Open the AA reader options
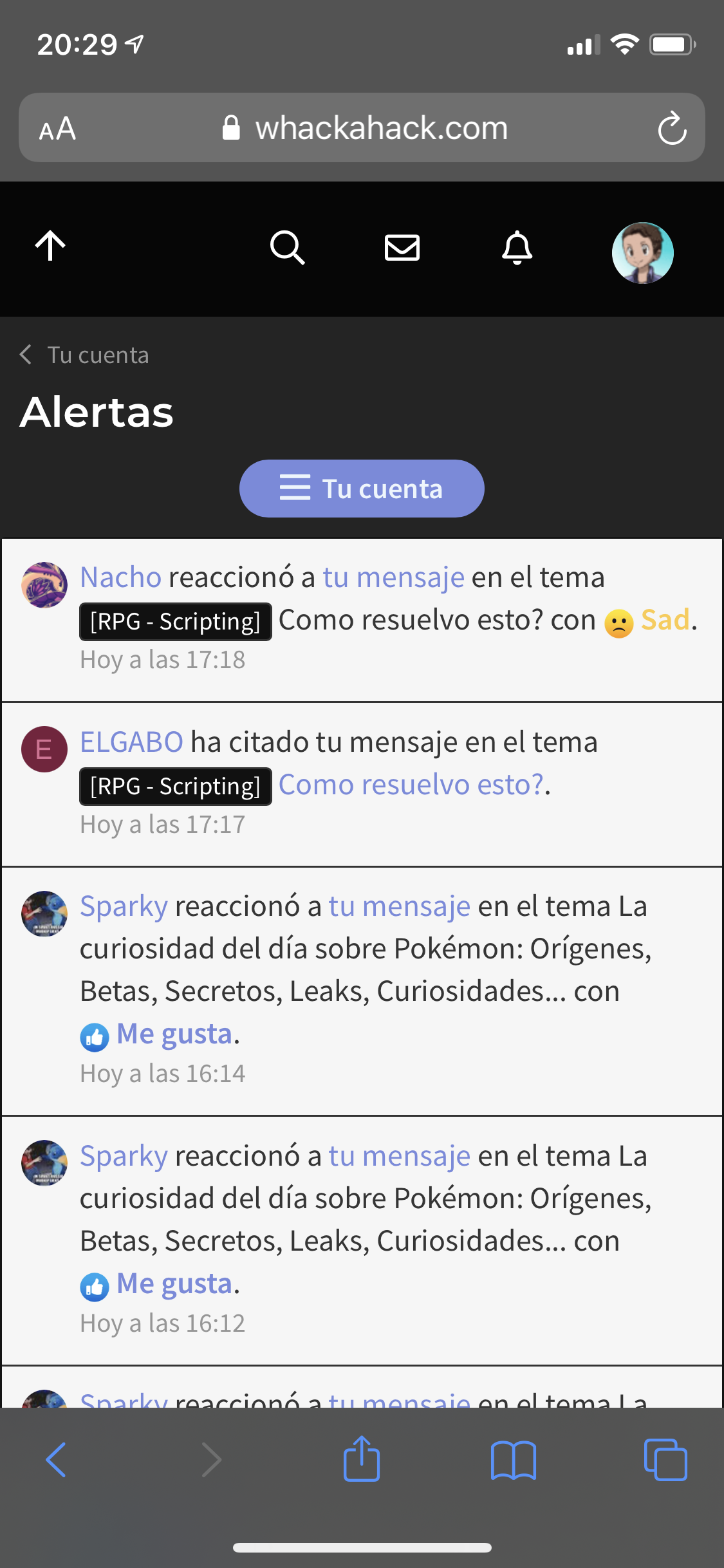 click(x=57, y=128)
